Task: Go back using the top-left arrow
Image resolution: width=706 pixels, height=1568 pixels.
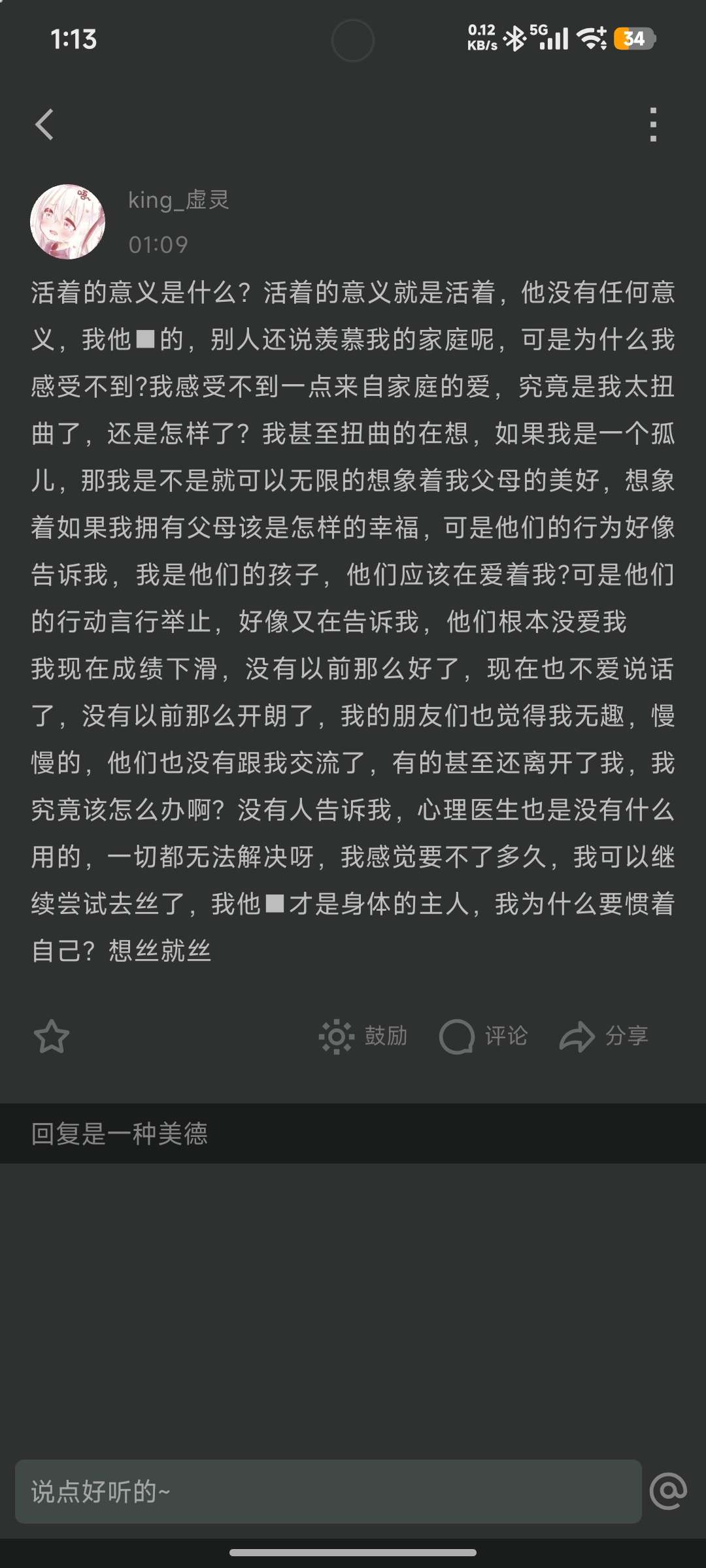Action: [44, 124]
